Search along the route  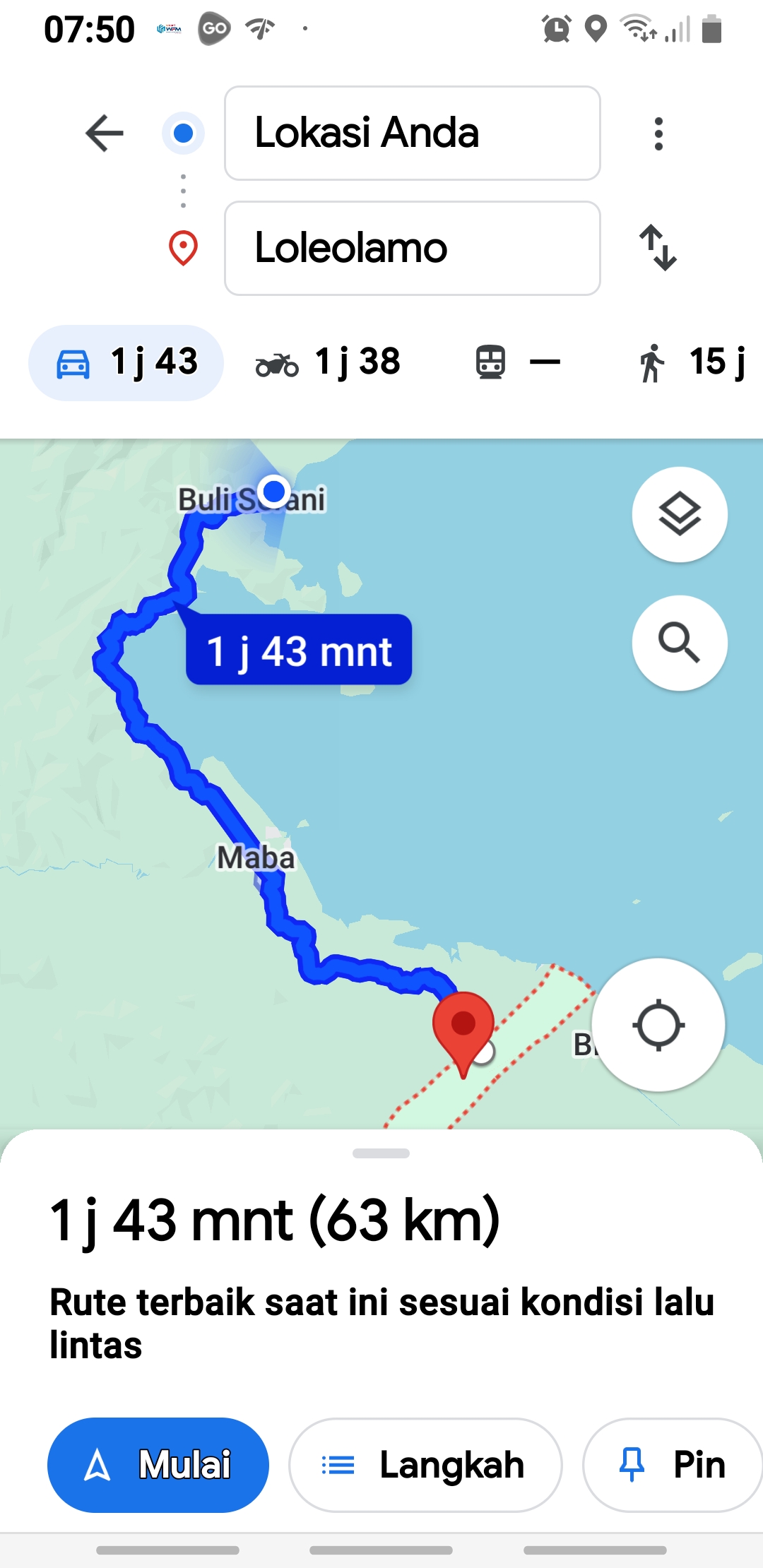tap(680, 643)
